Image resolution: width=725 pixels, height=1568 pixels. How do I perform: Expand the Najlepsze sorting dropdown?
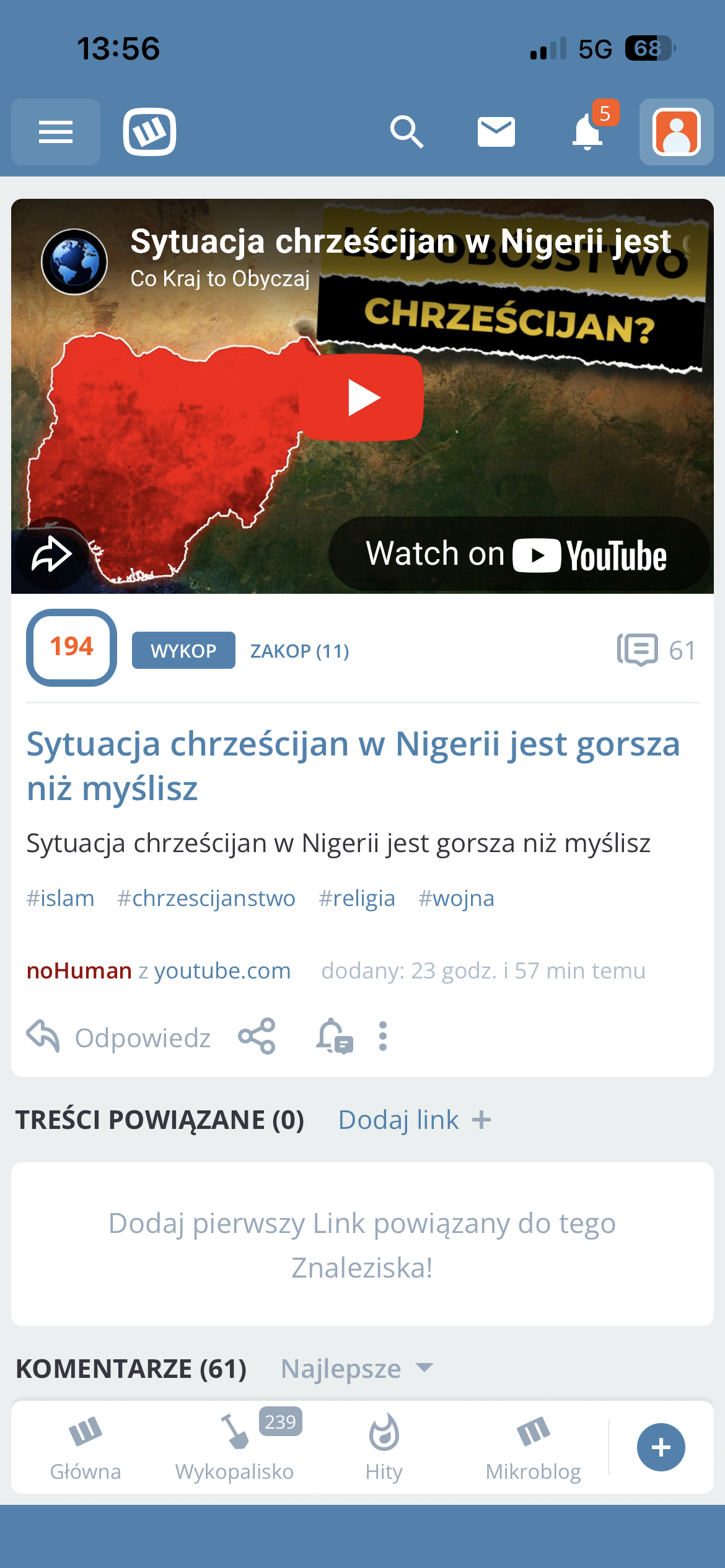(357, 1369)
